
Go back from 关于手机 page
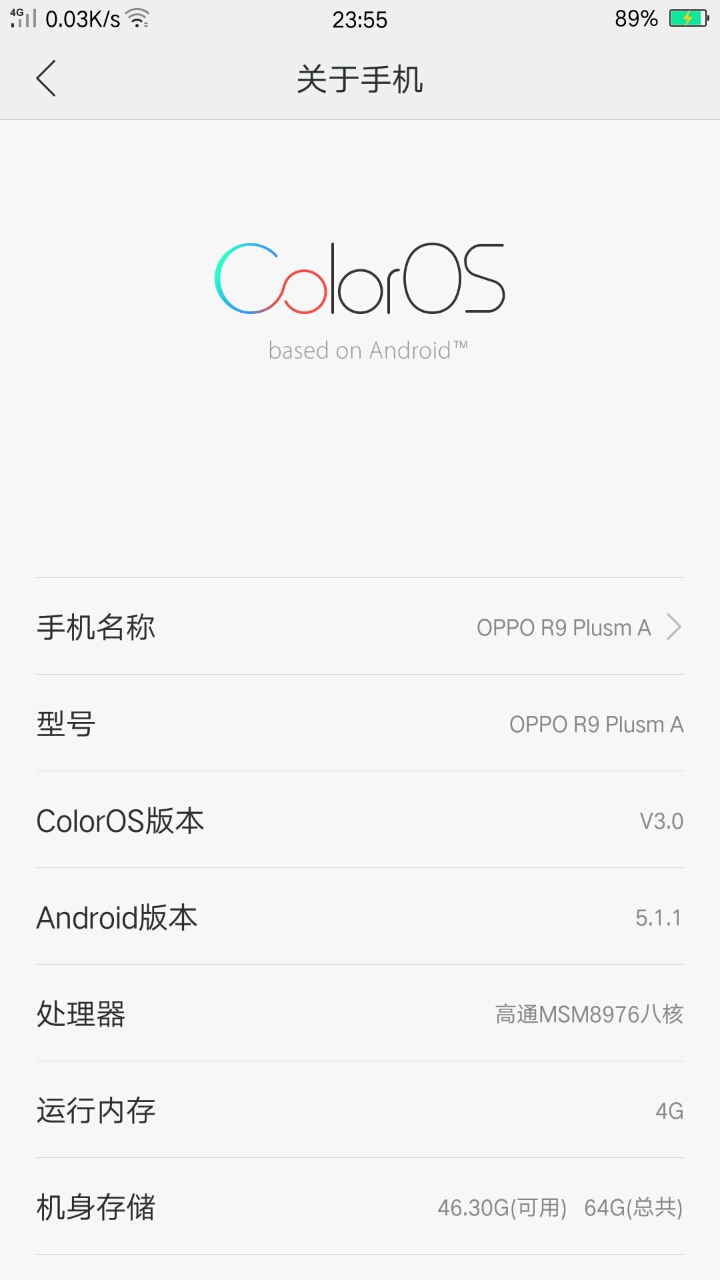point(46,78)
